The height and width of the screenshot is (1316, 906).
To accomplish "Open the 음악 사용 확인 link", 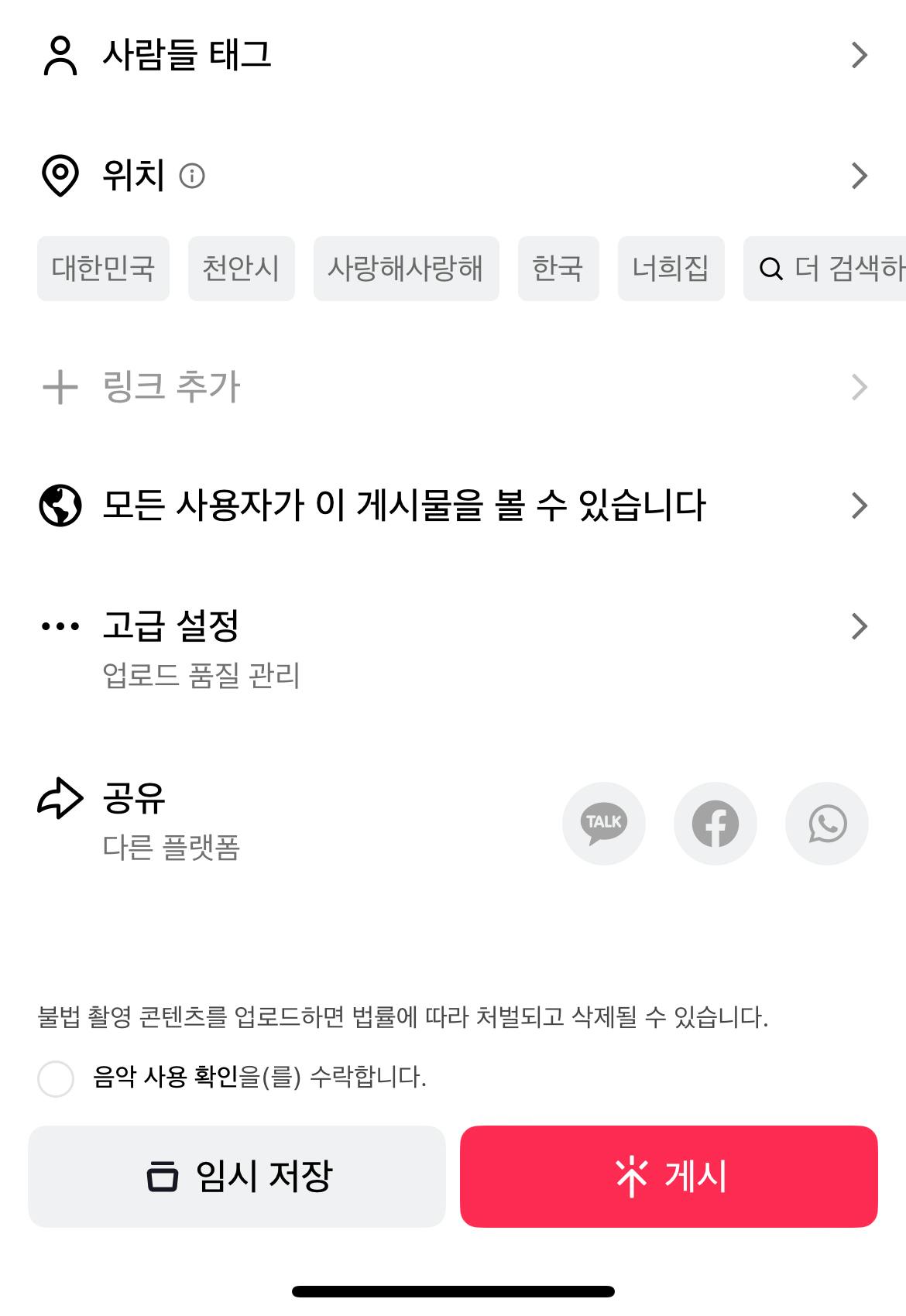I will pos(165,1077).
